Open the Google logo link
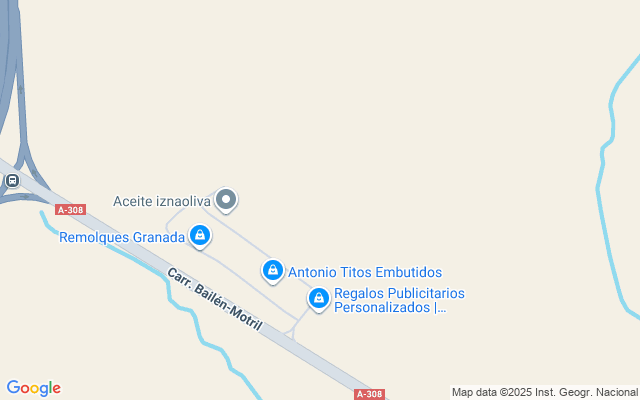 (34, 388)
